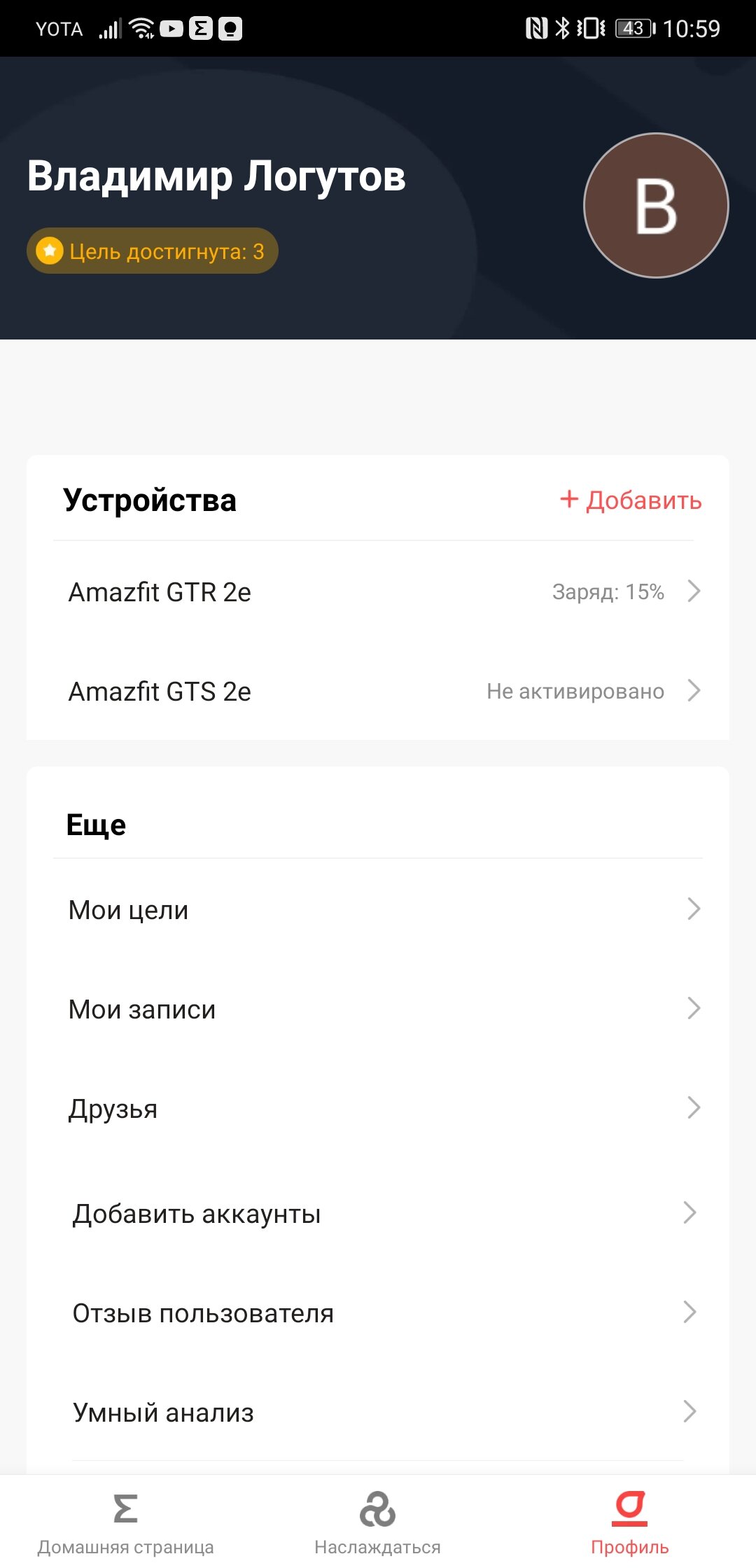Open Мои цели
Viewport: 756px width, 1568px height.
pyautogui.click(x=378, y=909)
